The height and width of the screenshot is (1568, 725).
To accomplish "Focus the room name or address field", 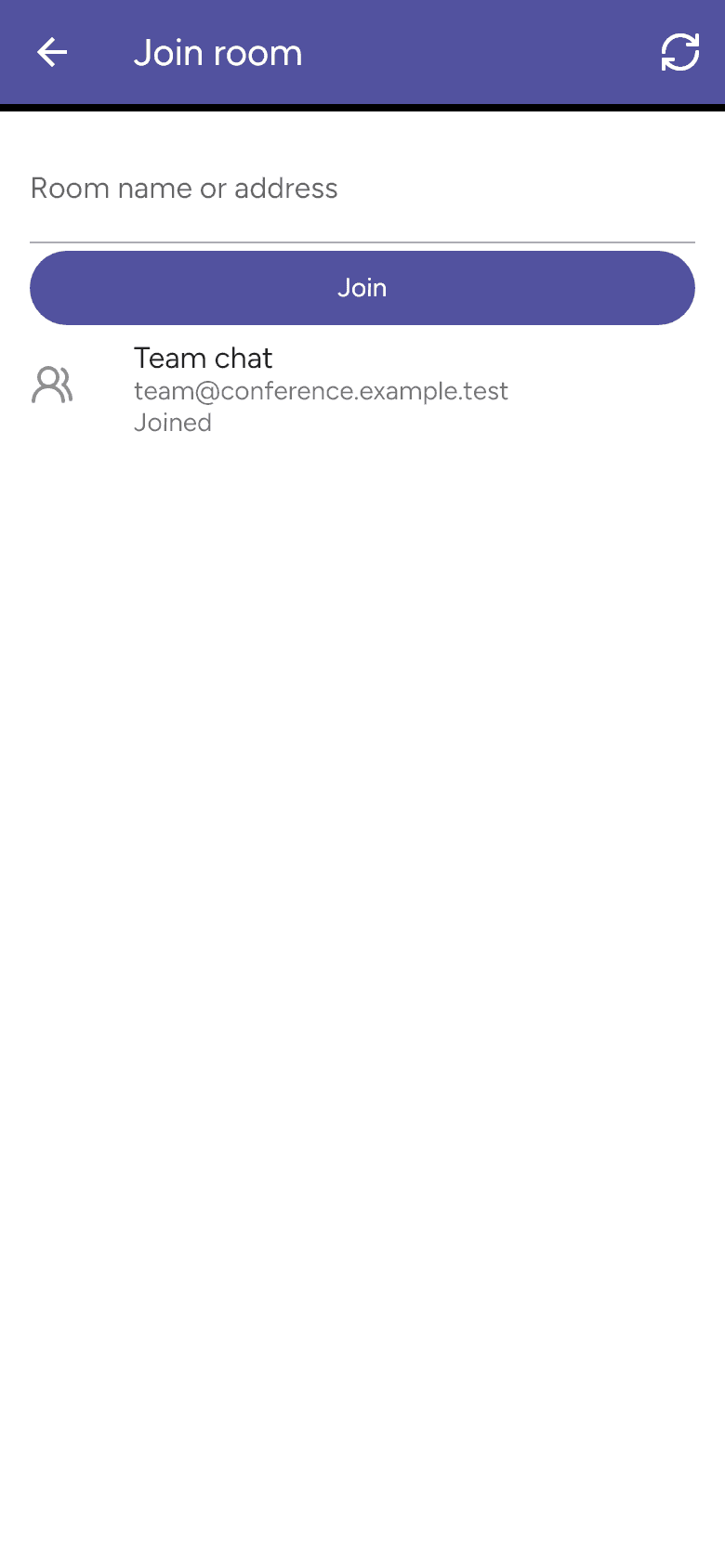I will (x=362, y=189).
